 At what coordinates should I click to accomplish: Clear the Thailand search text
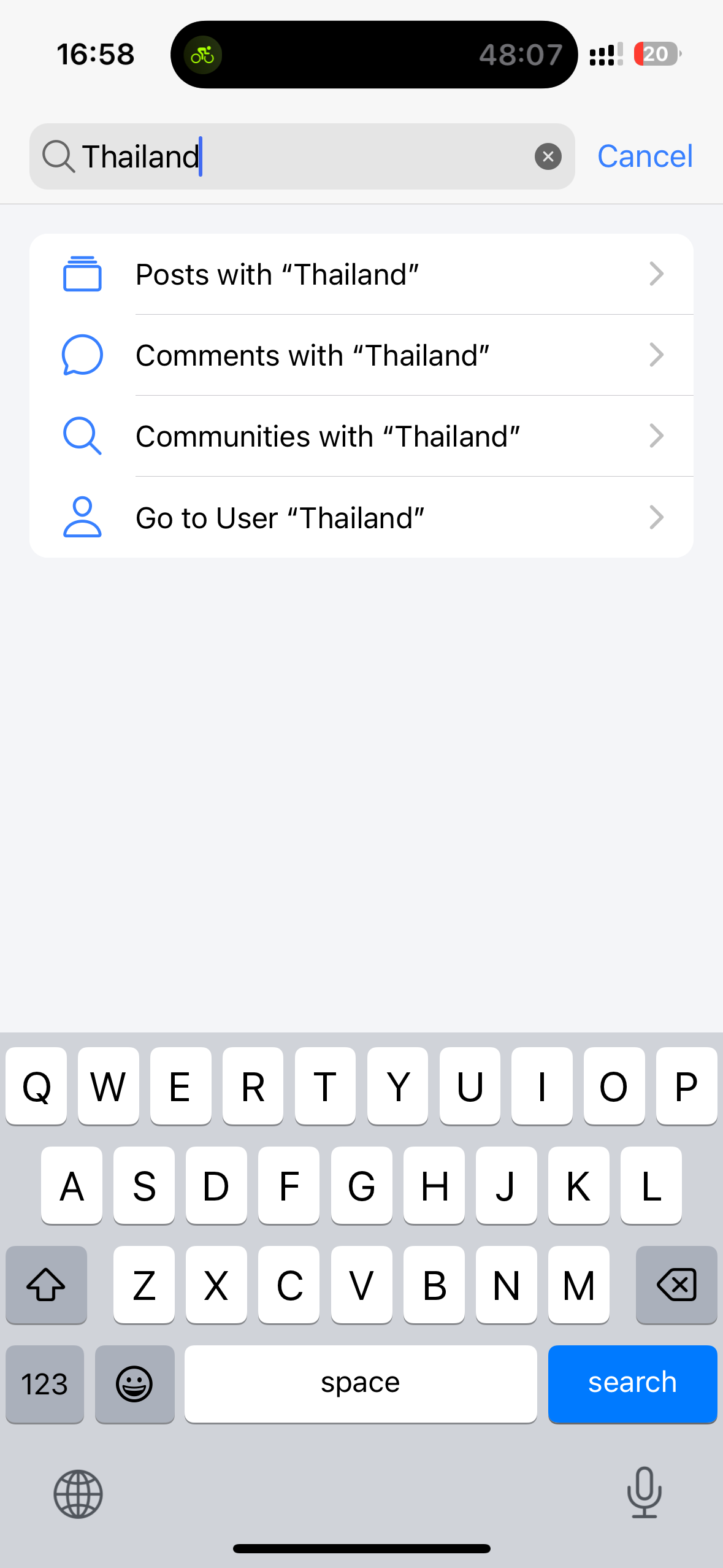(548, 156)
